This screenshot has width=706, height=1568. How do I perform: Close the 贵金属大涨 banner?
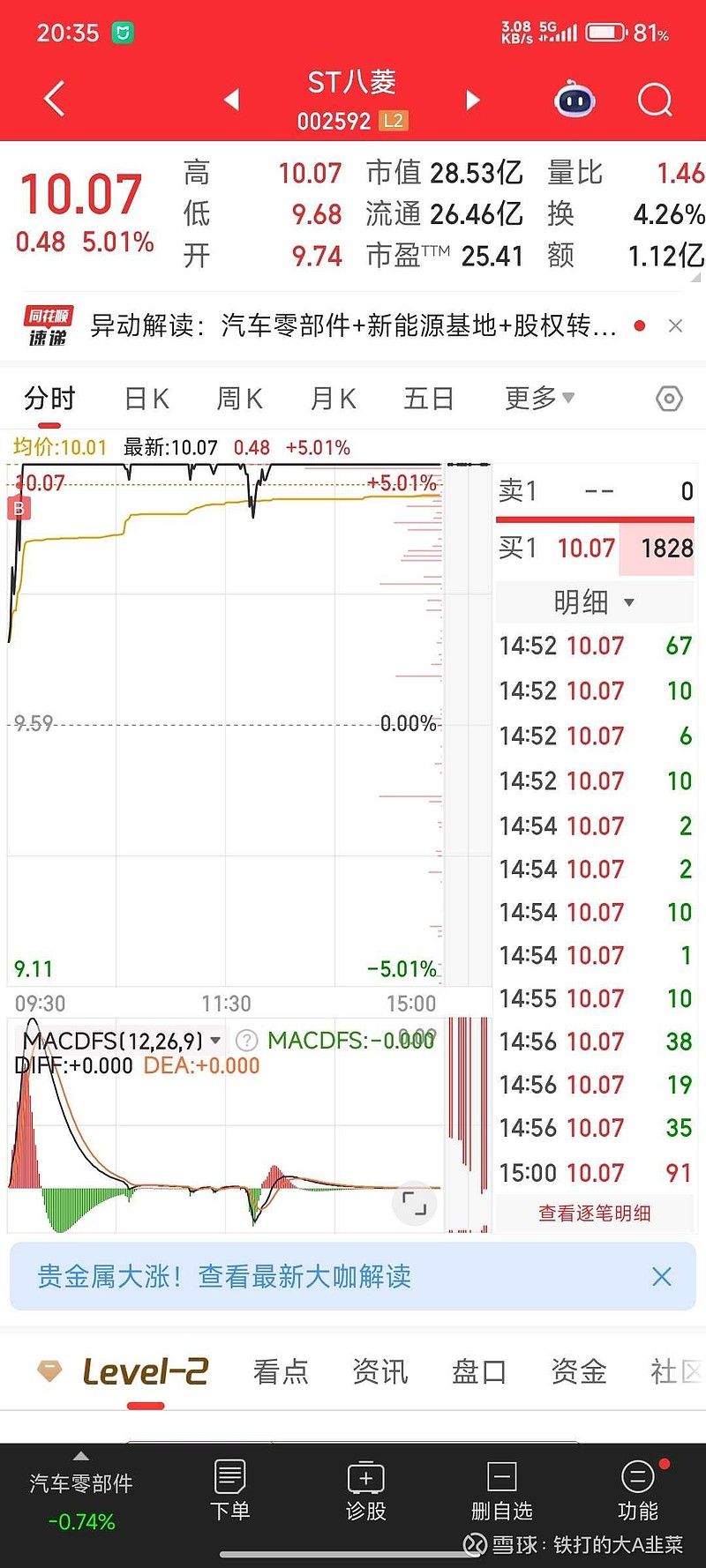pyautogui.click(x=661, y=1276)
